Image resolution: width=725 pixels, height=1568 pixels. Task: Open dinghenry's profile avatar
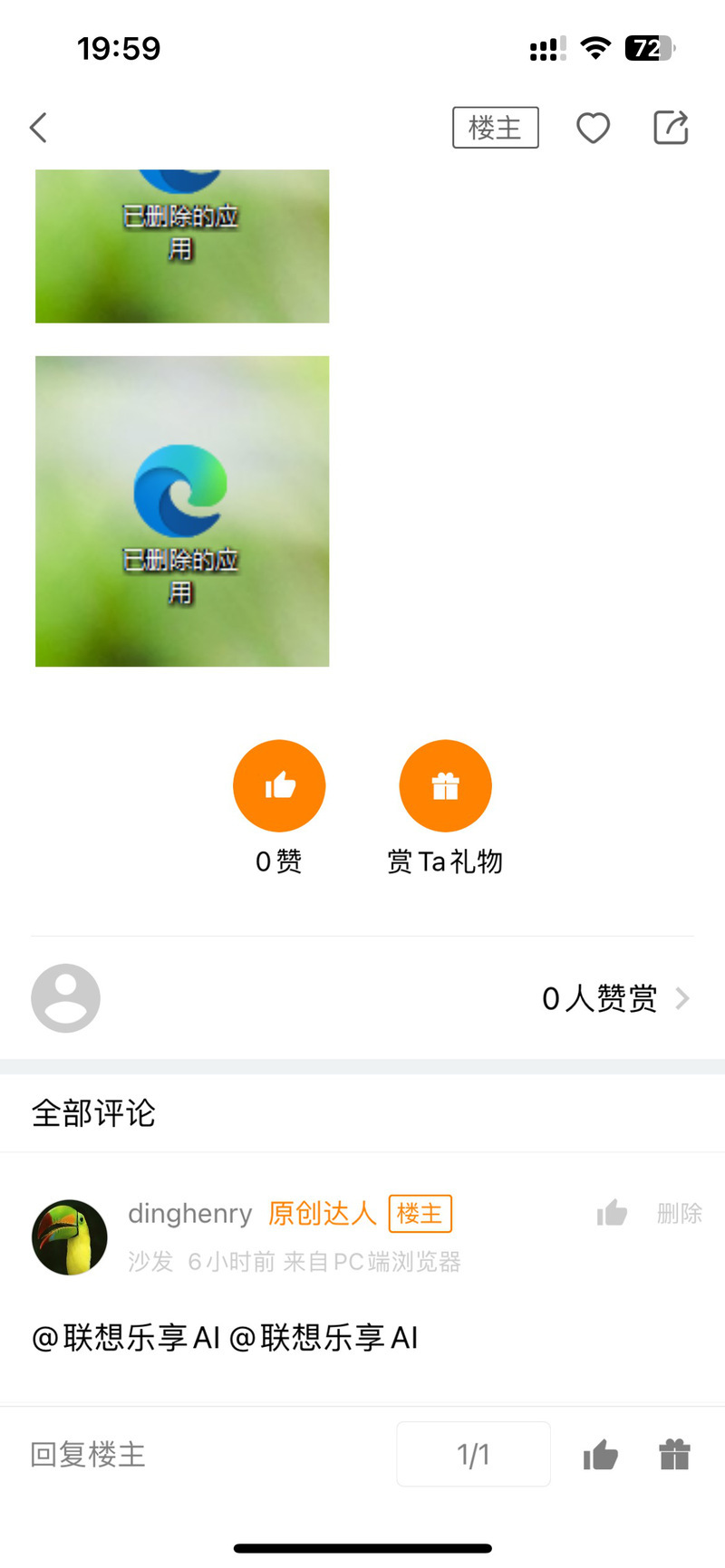pyautogui.click(x=70, y=1236)
